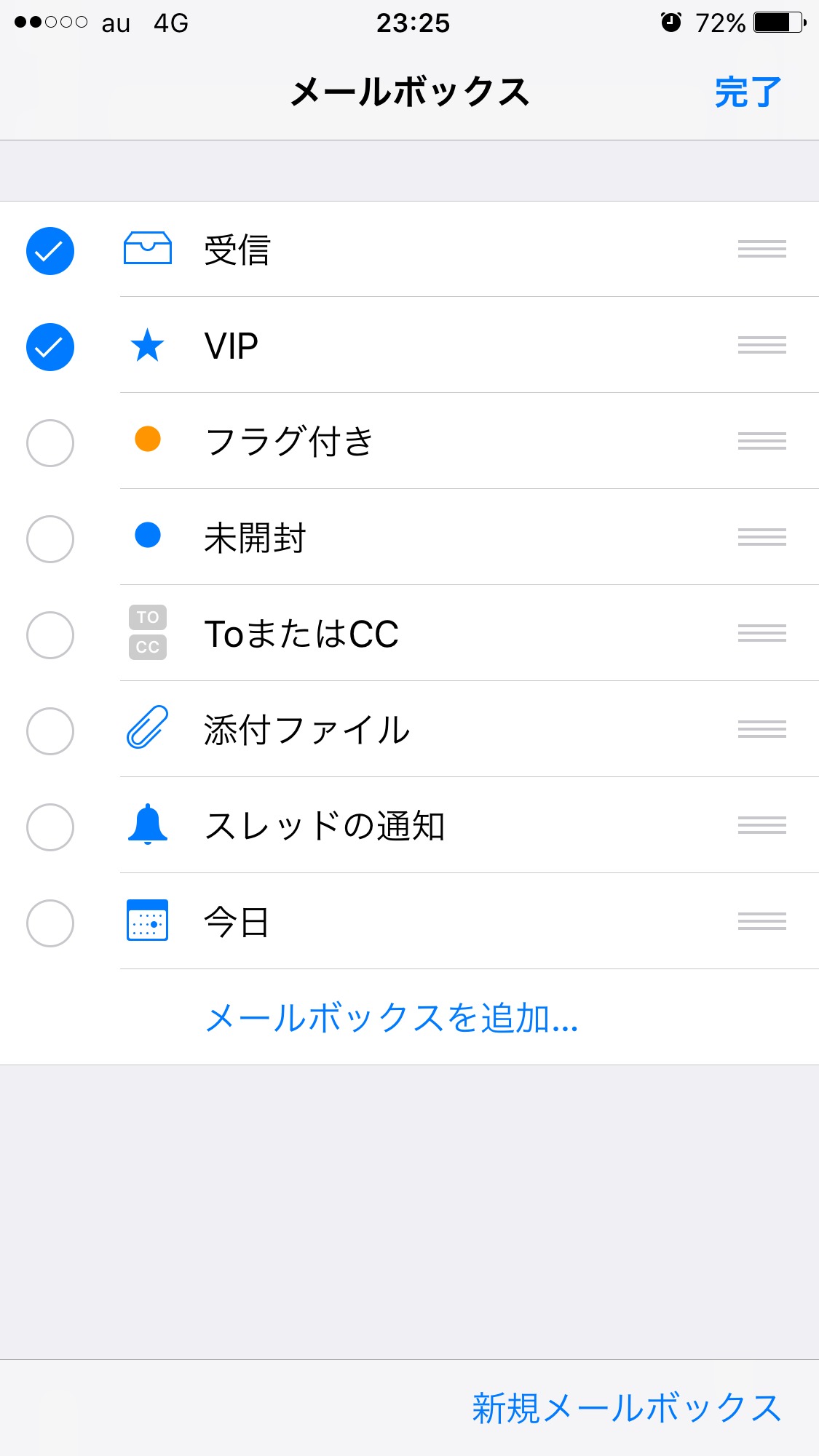Tap the reorder handle for 今日
Viewport: 819px width, 1456px height.
tap(761, 921)
